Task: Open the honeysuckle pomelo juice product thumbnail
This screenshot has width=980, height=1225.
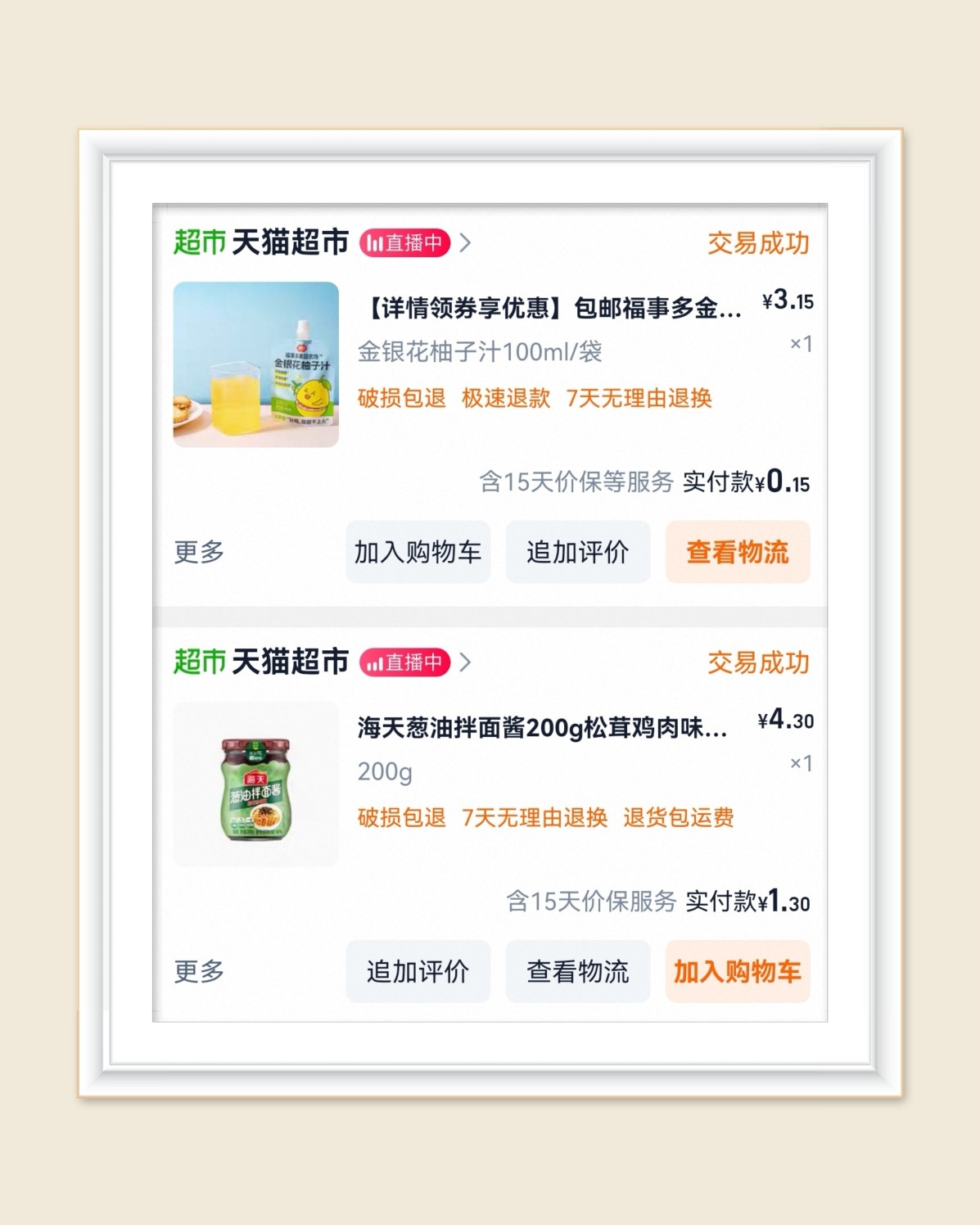Action: pyautogui.click(x=255, y=365)
